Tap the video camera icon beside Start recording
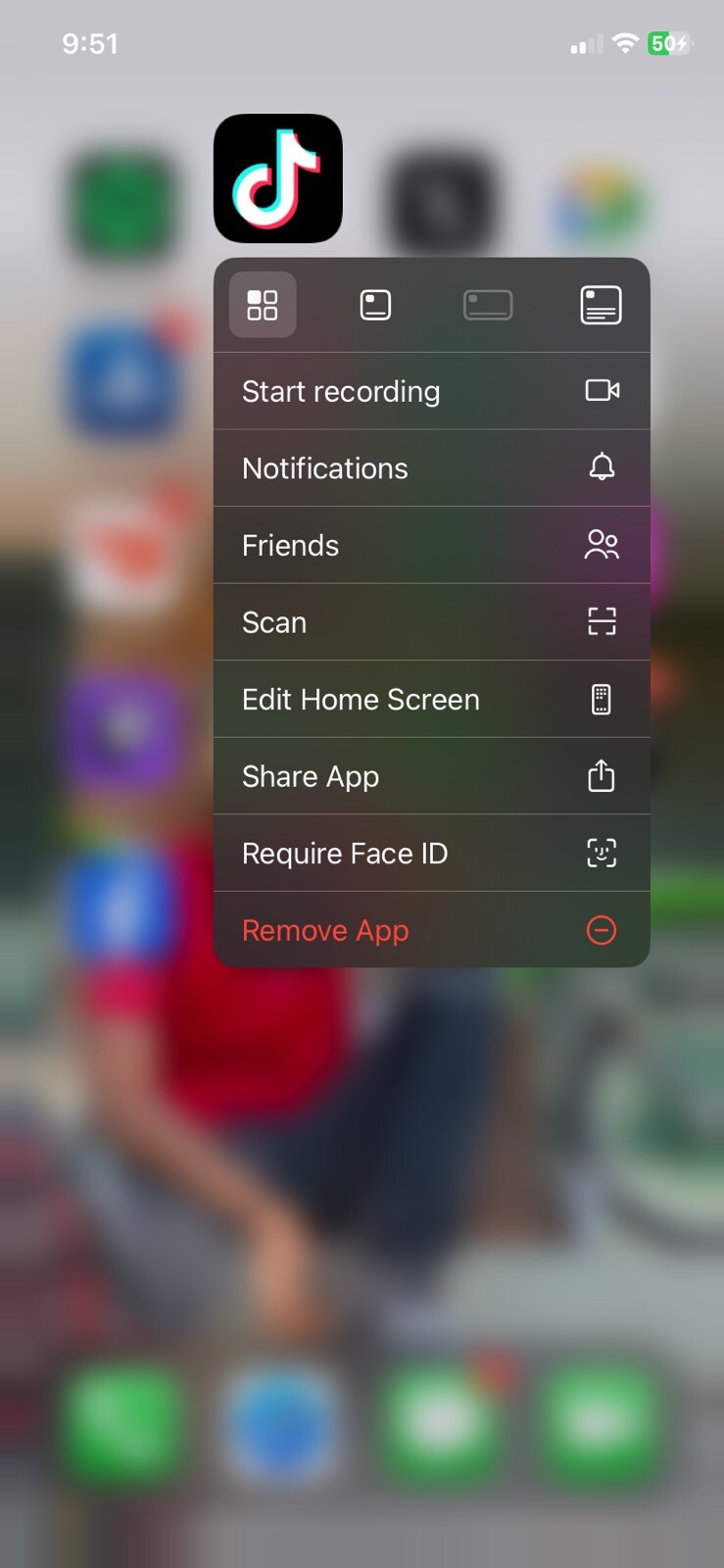 coord(601,390)
